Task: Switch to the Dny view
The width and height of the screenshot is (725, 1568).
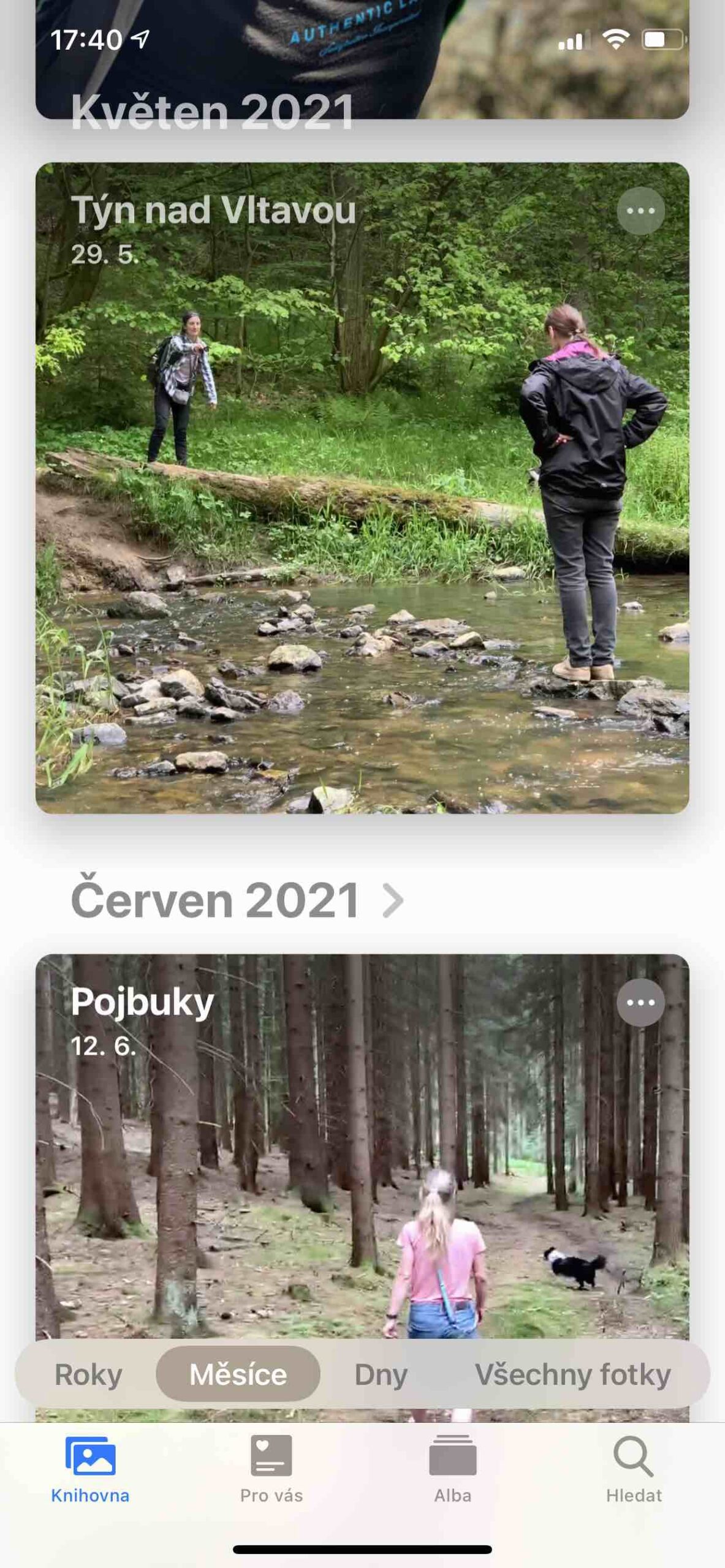Action: [381, 1374]
